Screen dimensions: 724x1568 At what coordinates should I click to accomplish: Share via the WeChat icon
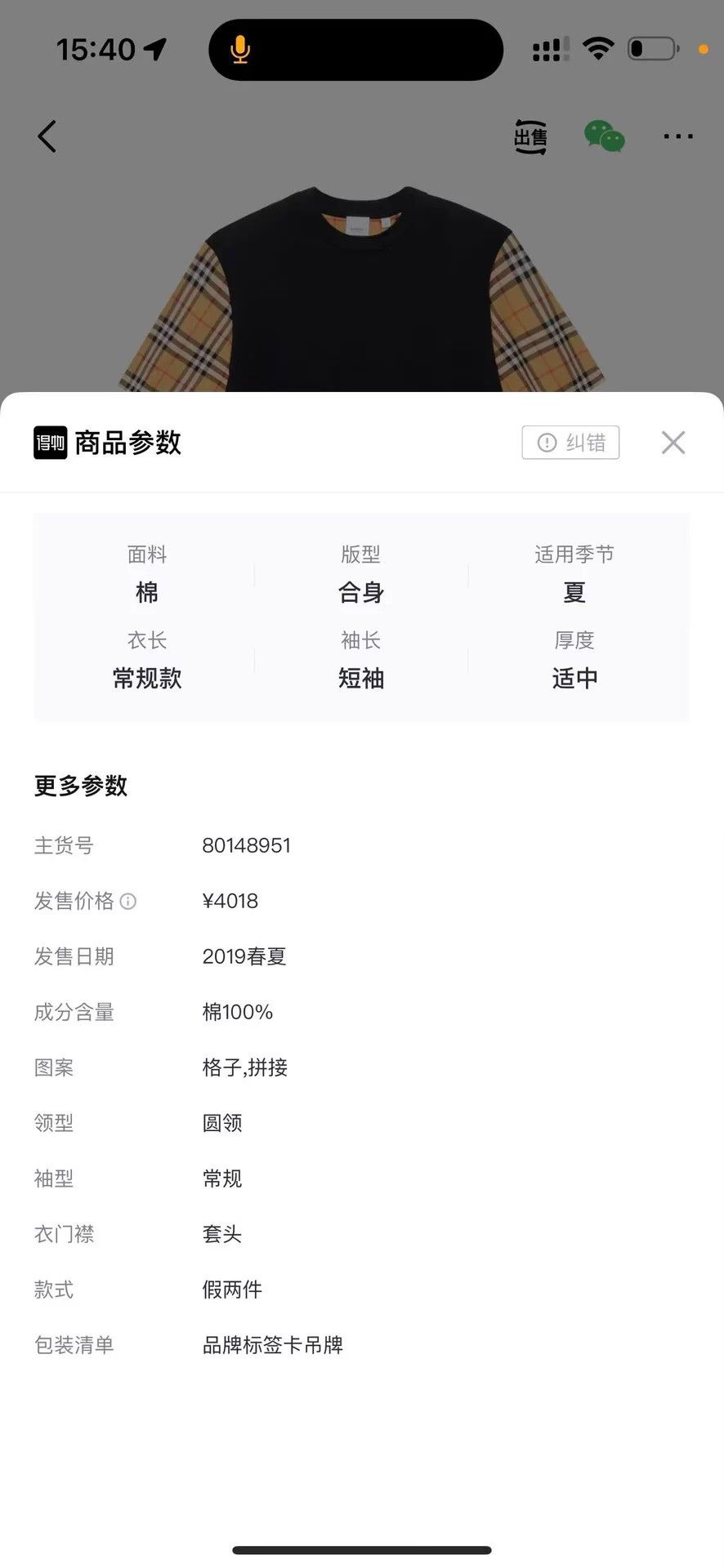[605, 137]
